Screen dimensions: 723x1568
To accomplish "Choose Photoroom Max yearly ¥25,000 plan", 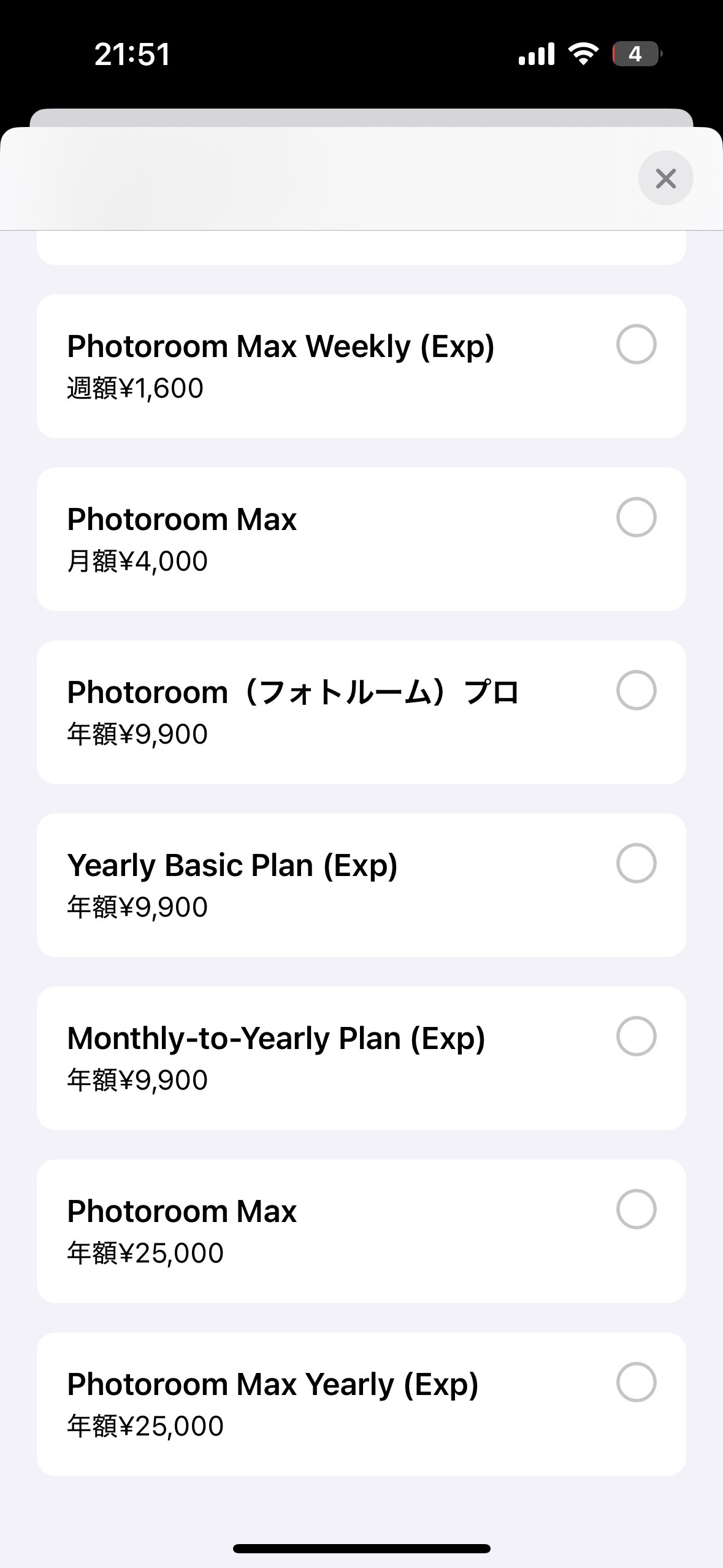I will click(x=636, y=1209).
